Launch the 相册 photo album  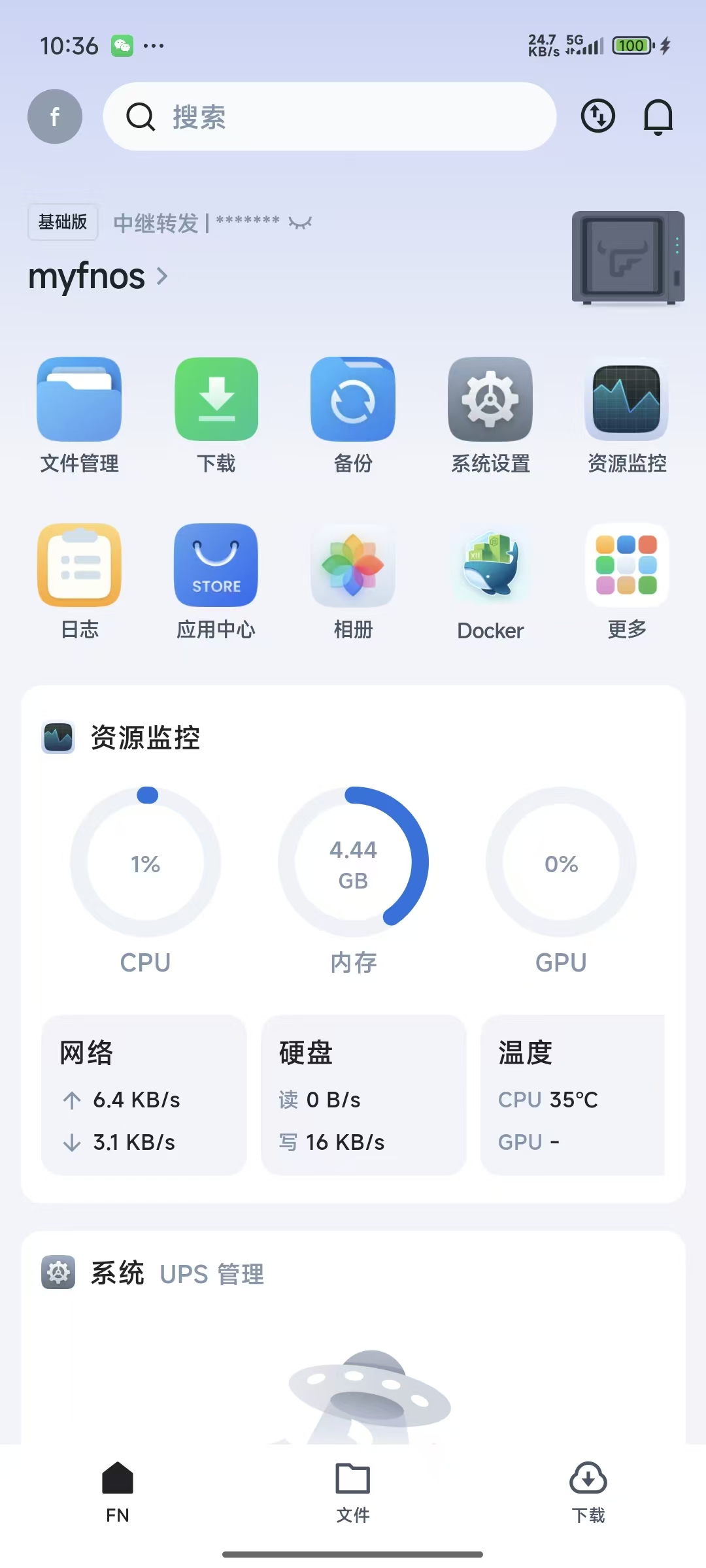(x=353, y=581)
